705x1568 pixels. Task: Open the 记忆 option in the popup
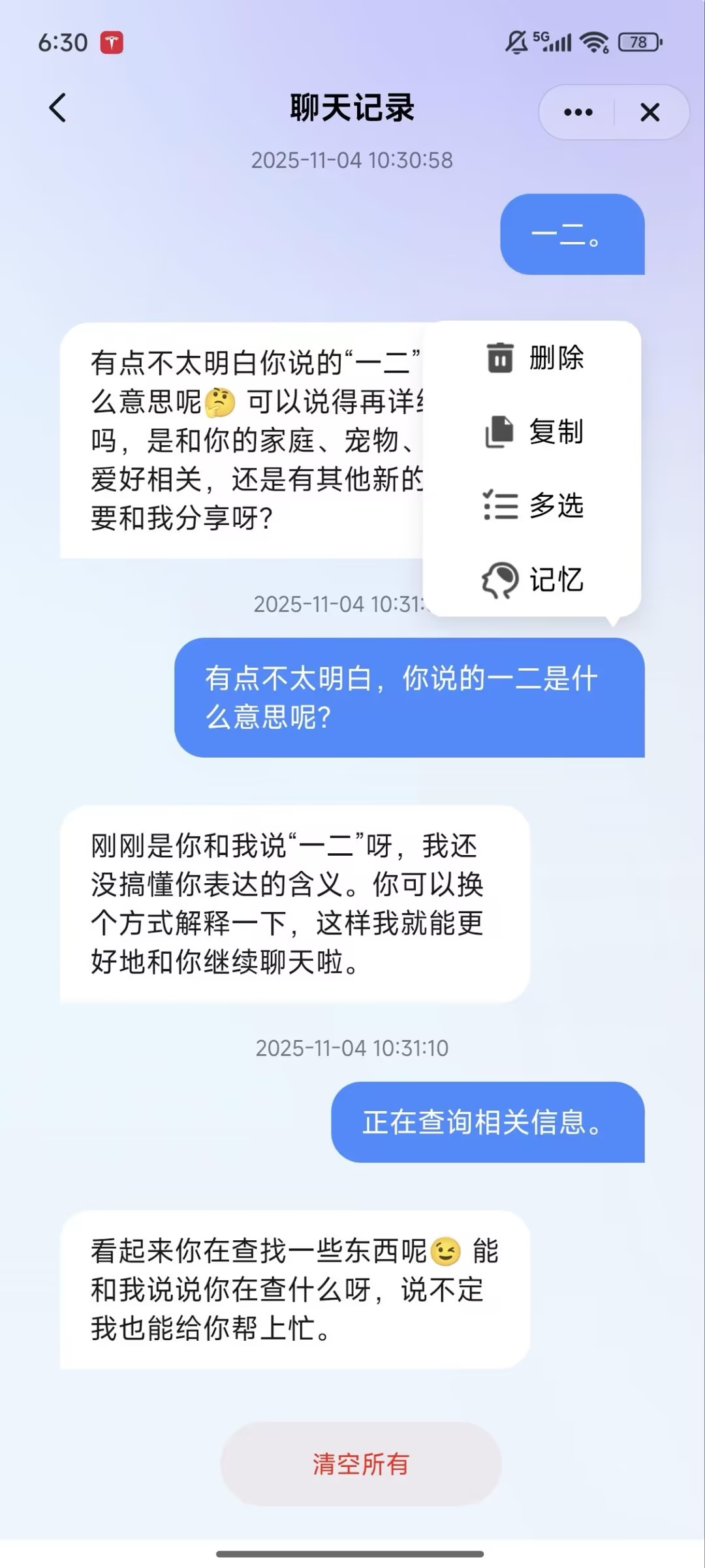coord(534,579)
